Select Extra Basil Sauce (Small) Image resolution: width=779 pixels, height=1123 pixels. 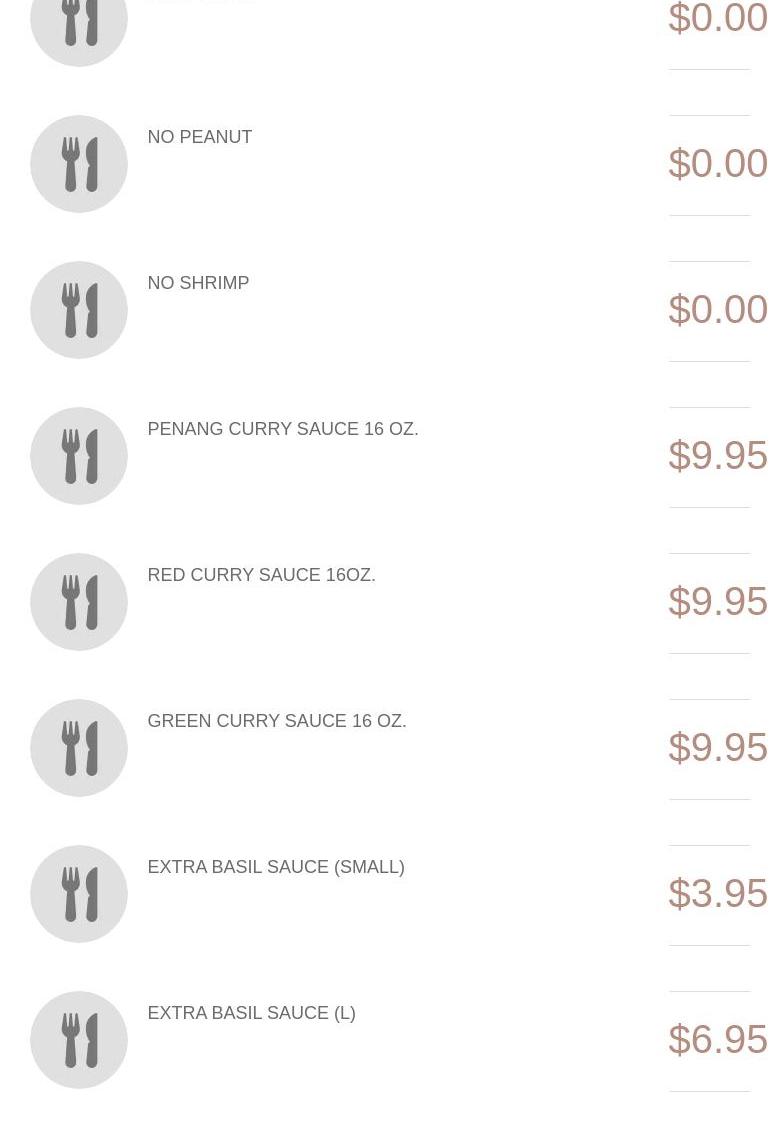tap(276, 867)
